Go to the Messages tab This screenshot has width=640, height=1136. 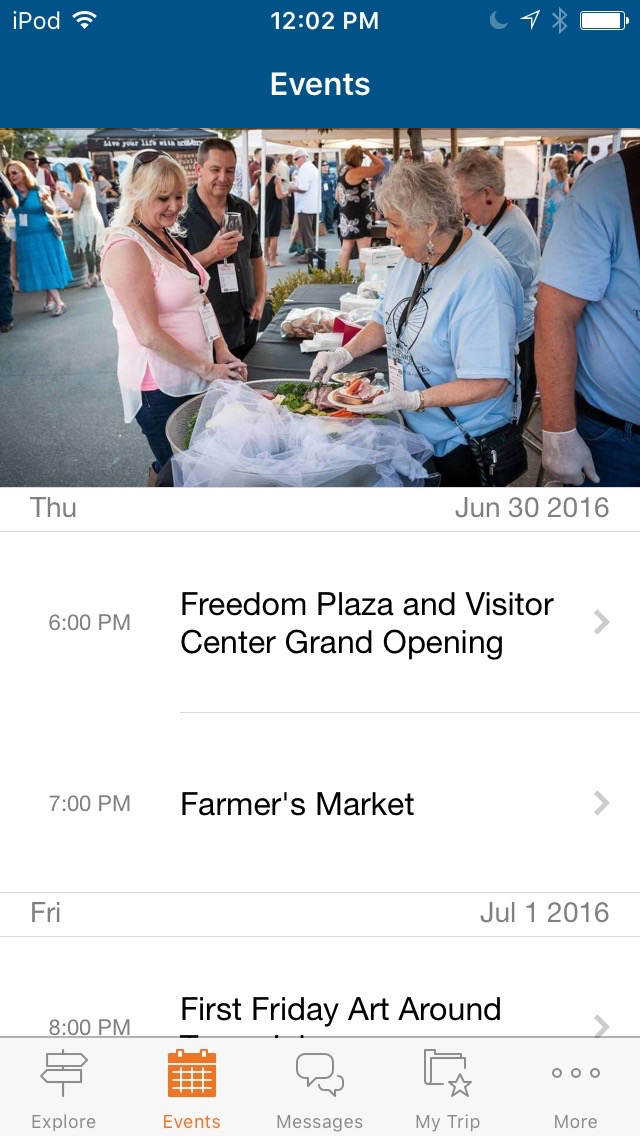(320, 1088)
